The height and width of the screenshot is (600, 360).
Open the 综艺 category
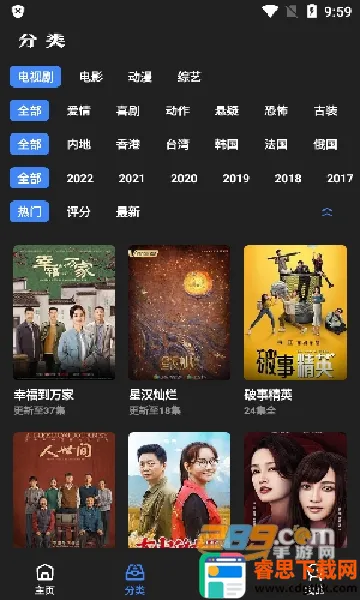189,77
